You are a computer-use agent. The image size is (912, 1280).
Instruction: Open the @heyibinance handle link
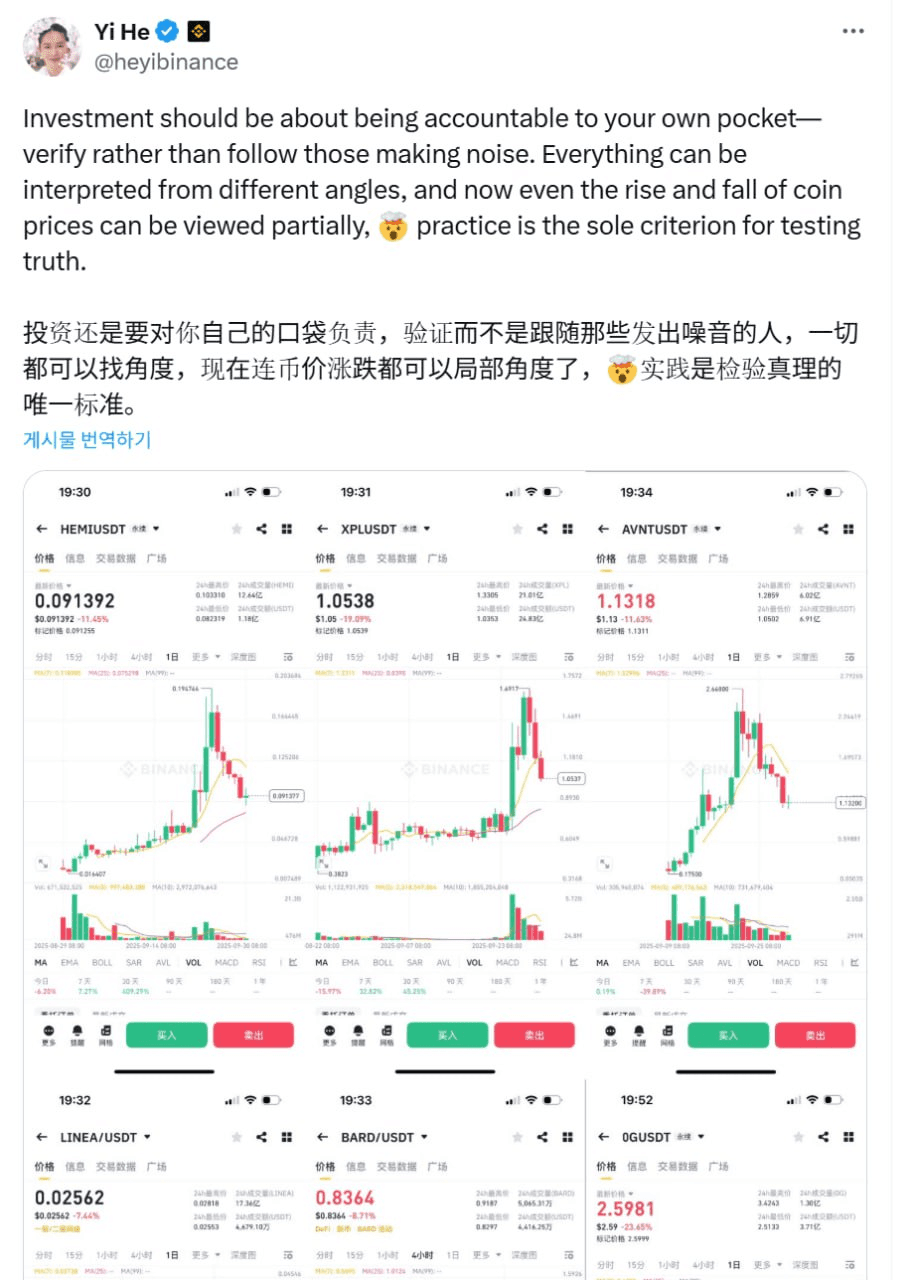pos(166,62)
